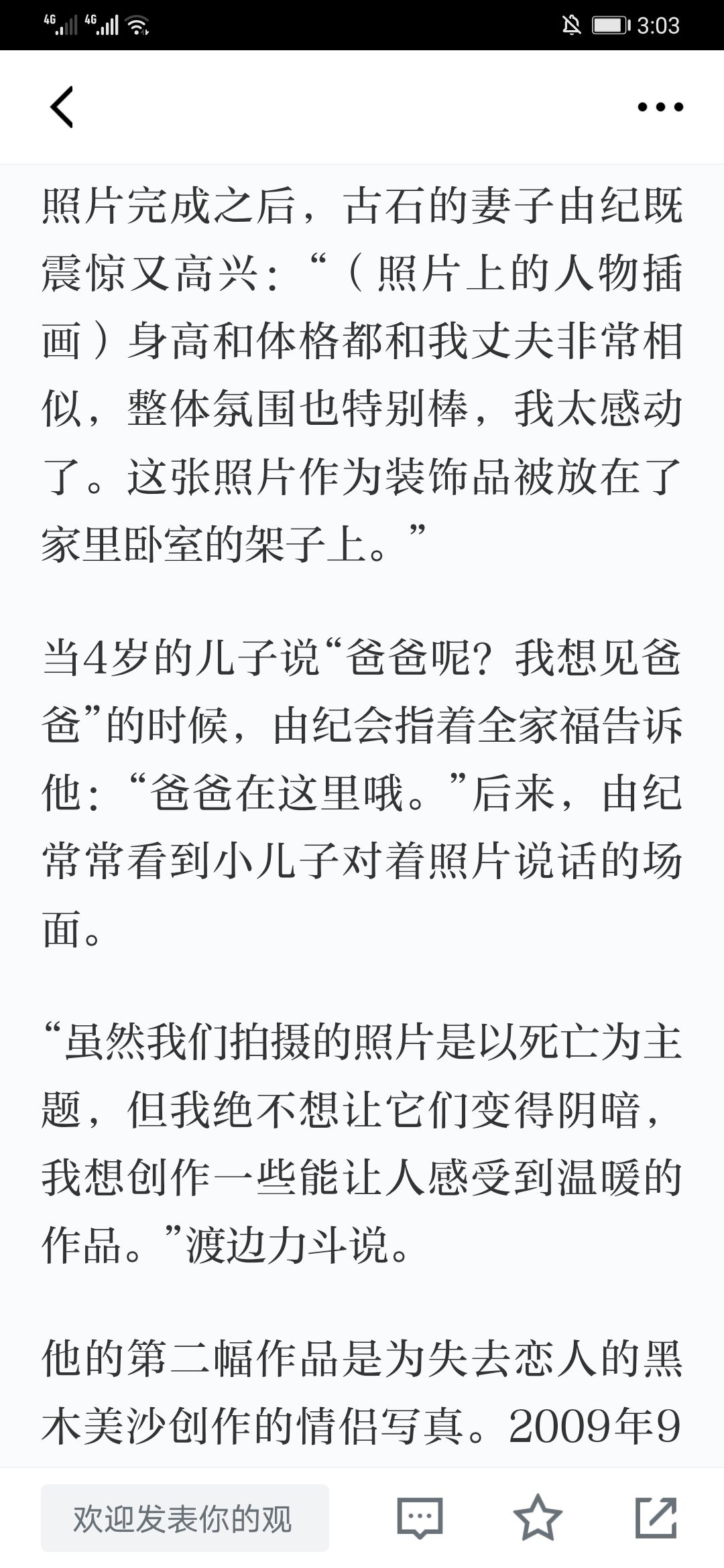Share the article via the share icon
The height and width of the screenshot is (1568, 724).
(656, 1517)
